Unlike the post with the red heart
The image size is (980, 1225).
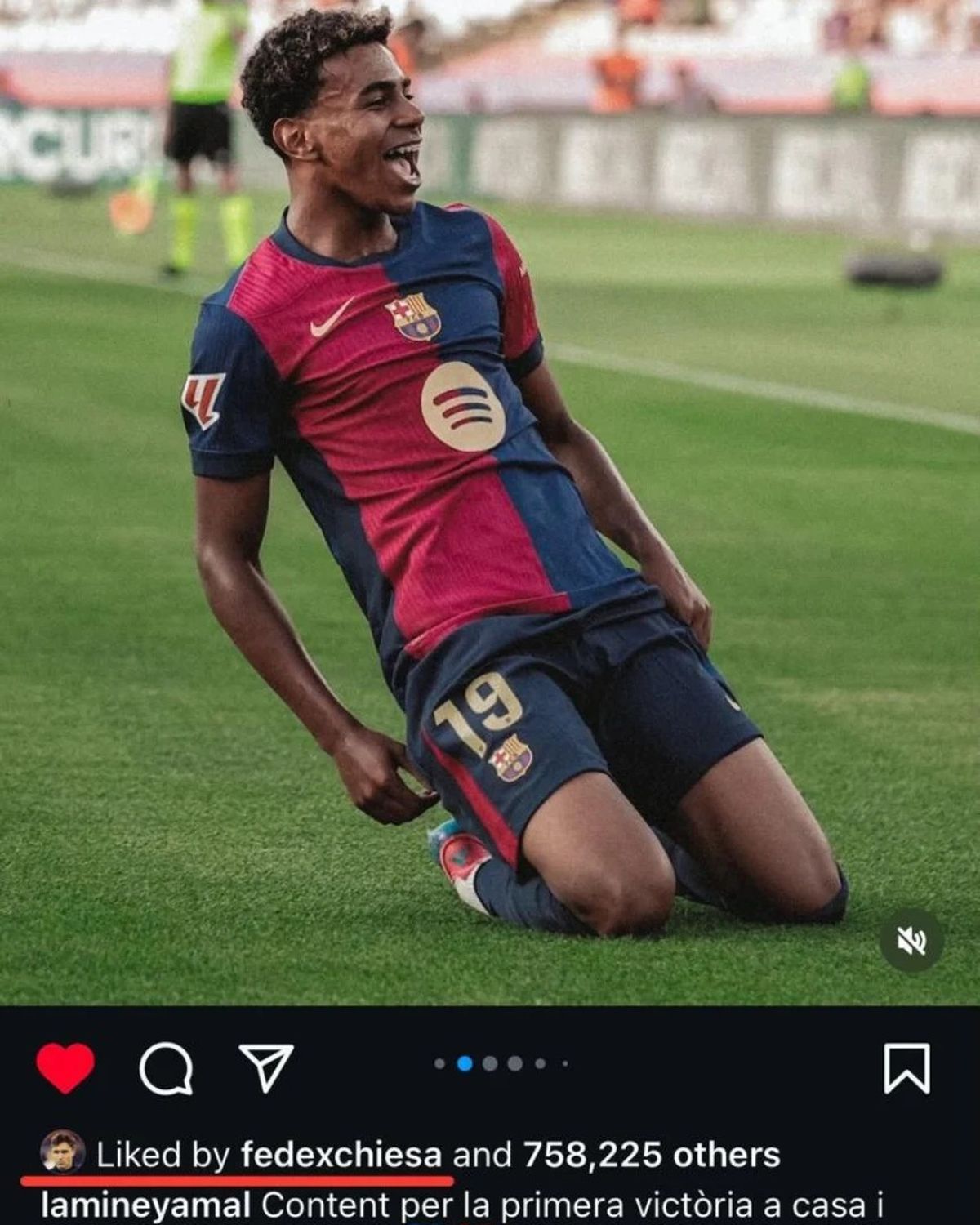point(65,1068)
